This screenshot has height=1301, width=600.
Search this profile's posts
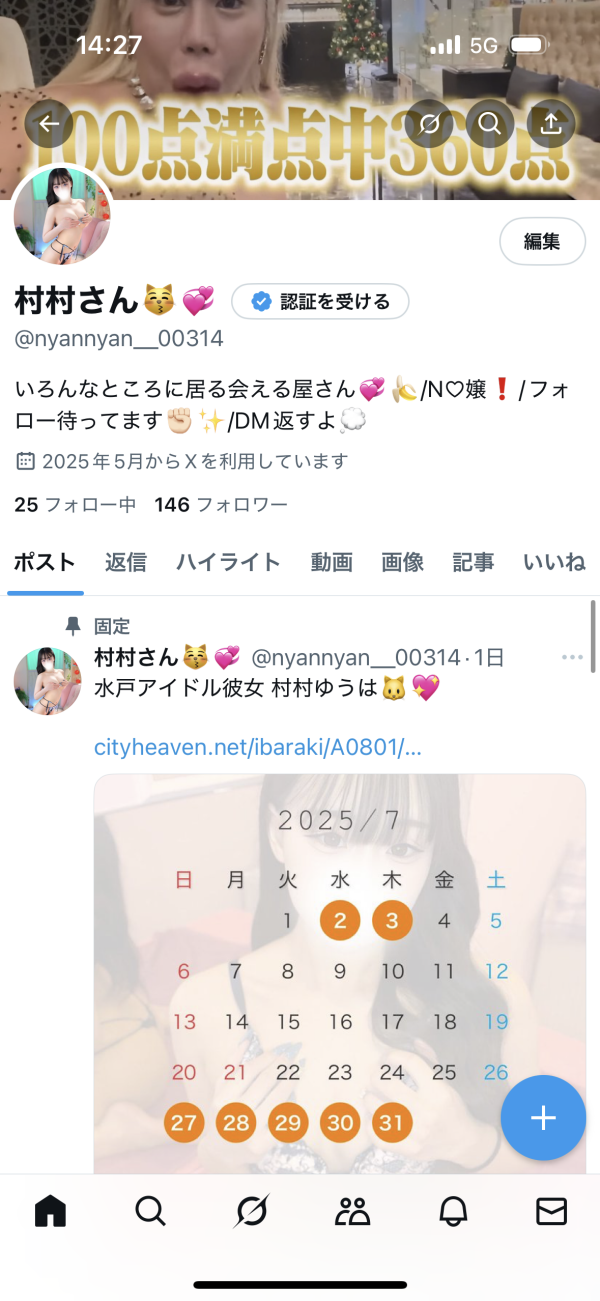click(x=490, y=124)
